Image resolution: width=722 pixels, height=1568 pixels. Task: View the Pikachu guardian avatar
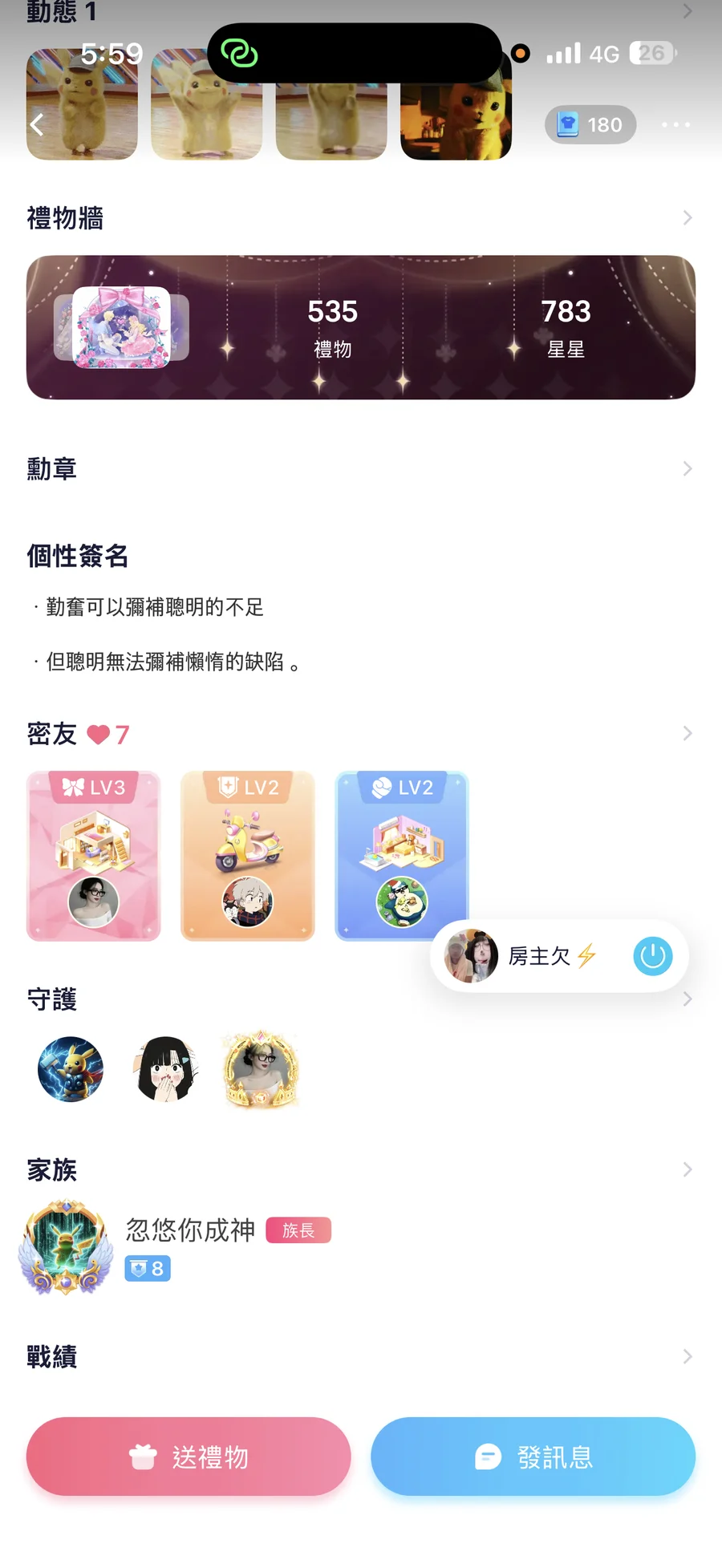click(x=71, y=1069)
